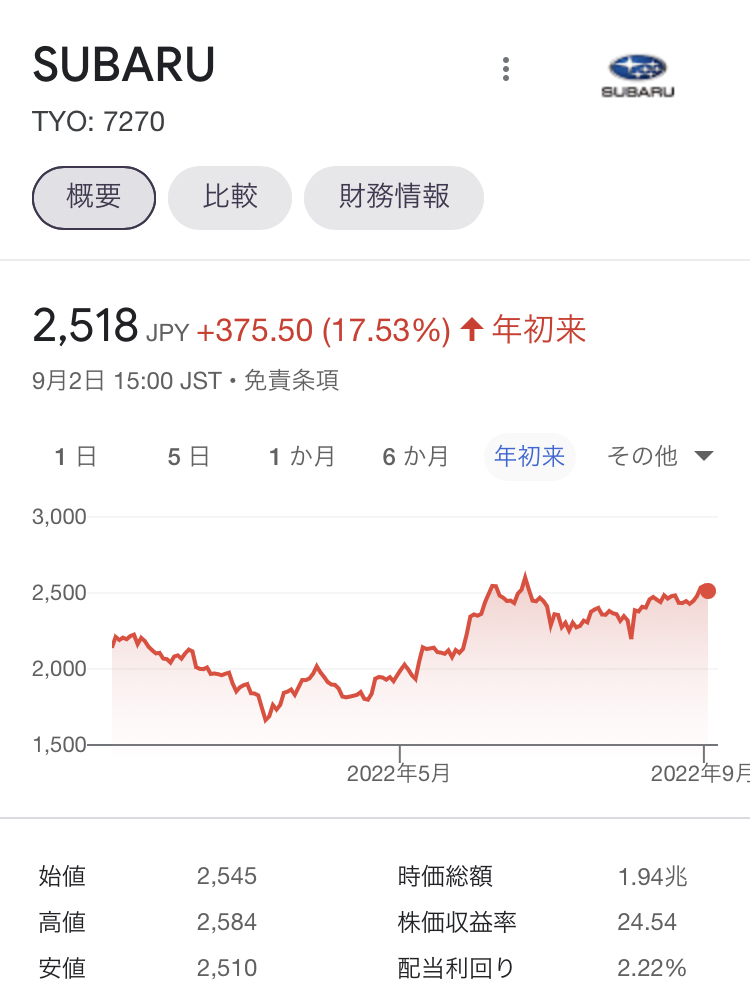Image resolution: width=750 pixels, height=1008 pixels.
Task: Open the 免責条項 disclaimer link
Action: coord(291,381)
